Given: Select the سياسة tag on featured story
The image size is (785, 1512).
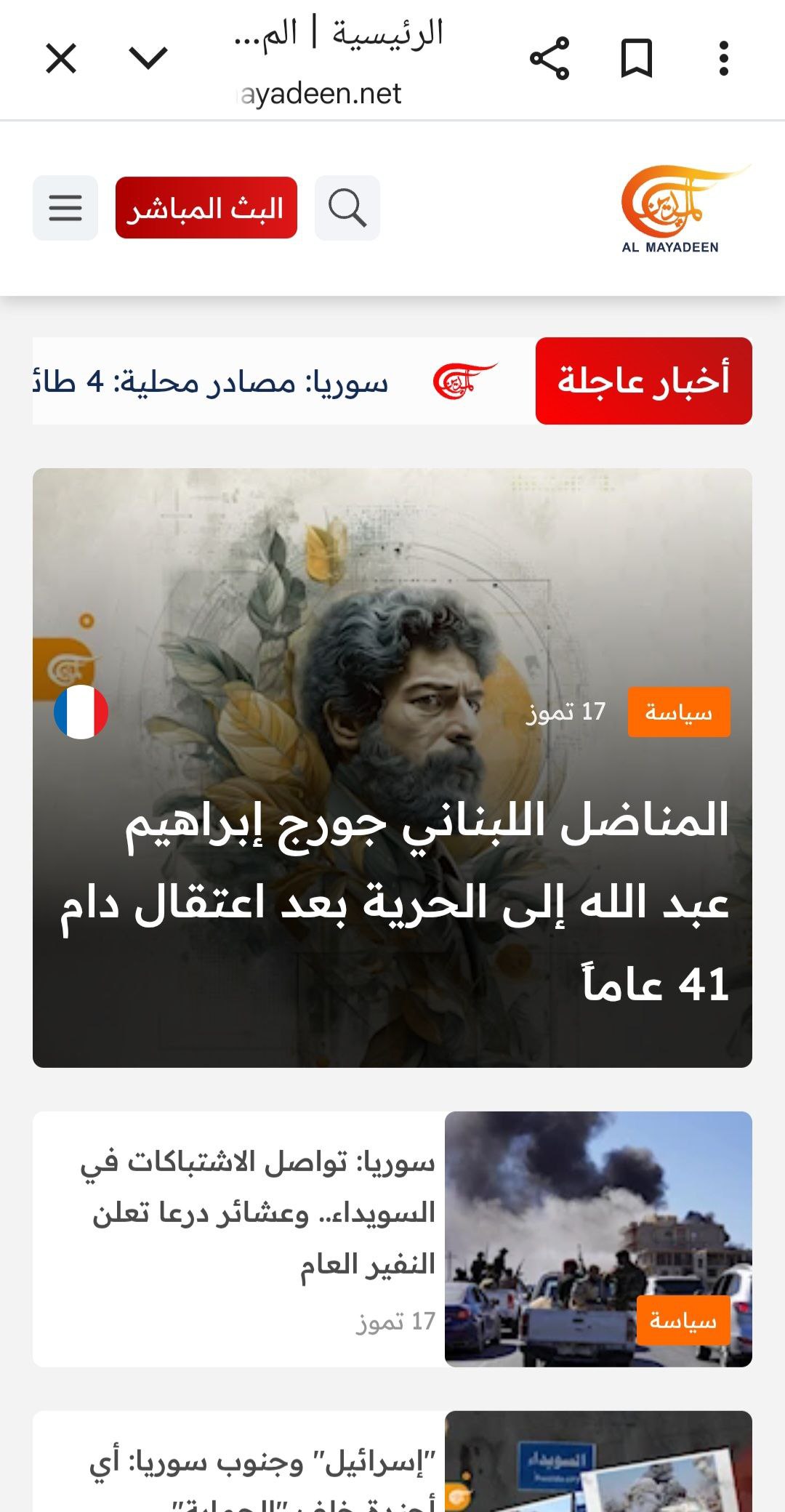Looking at the screenshot, I should pyautogui.click(x=679, y=712).
